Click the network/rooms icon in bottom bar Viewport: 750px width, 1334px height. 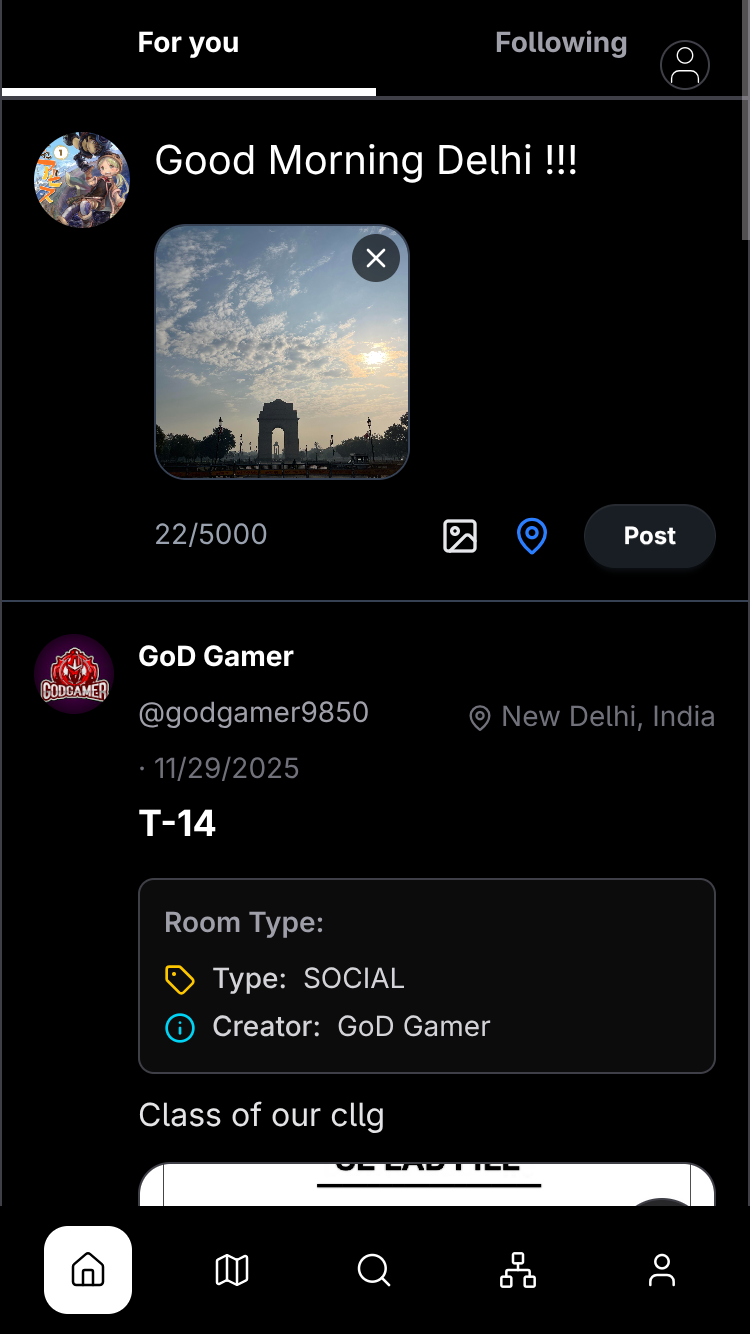pos(517,1270)
